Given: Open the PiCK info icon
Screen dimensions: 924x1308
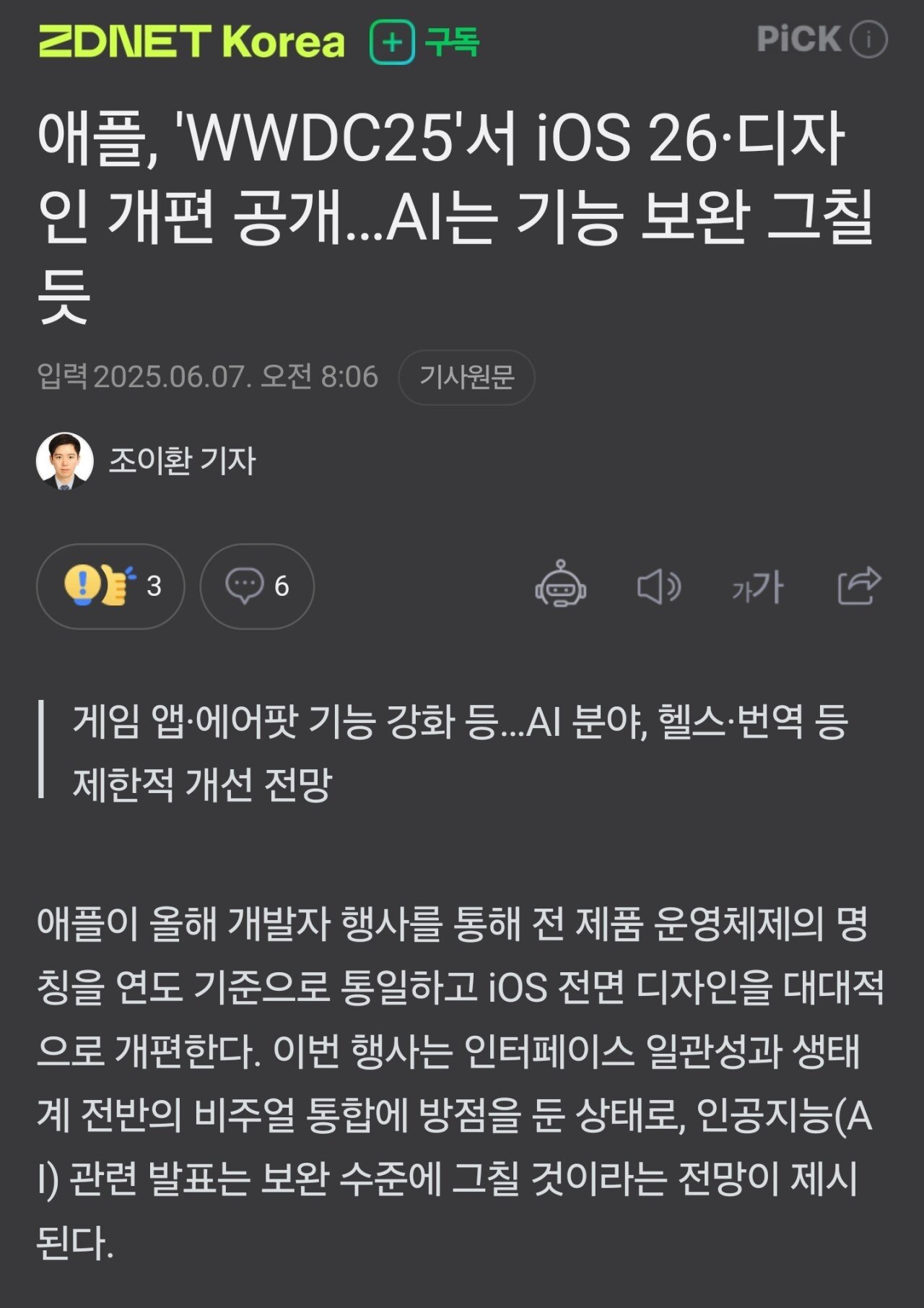Looking at the screenshot, I should pyautogui.click(x=868, y=39).
